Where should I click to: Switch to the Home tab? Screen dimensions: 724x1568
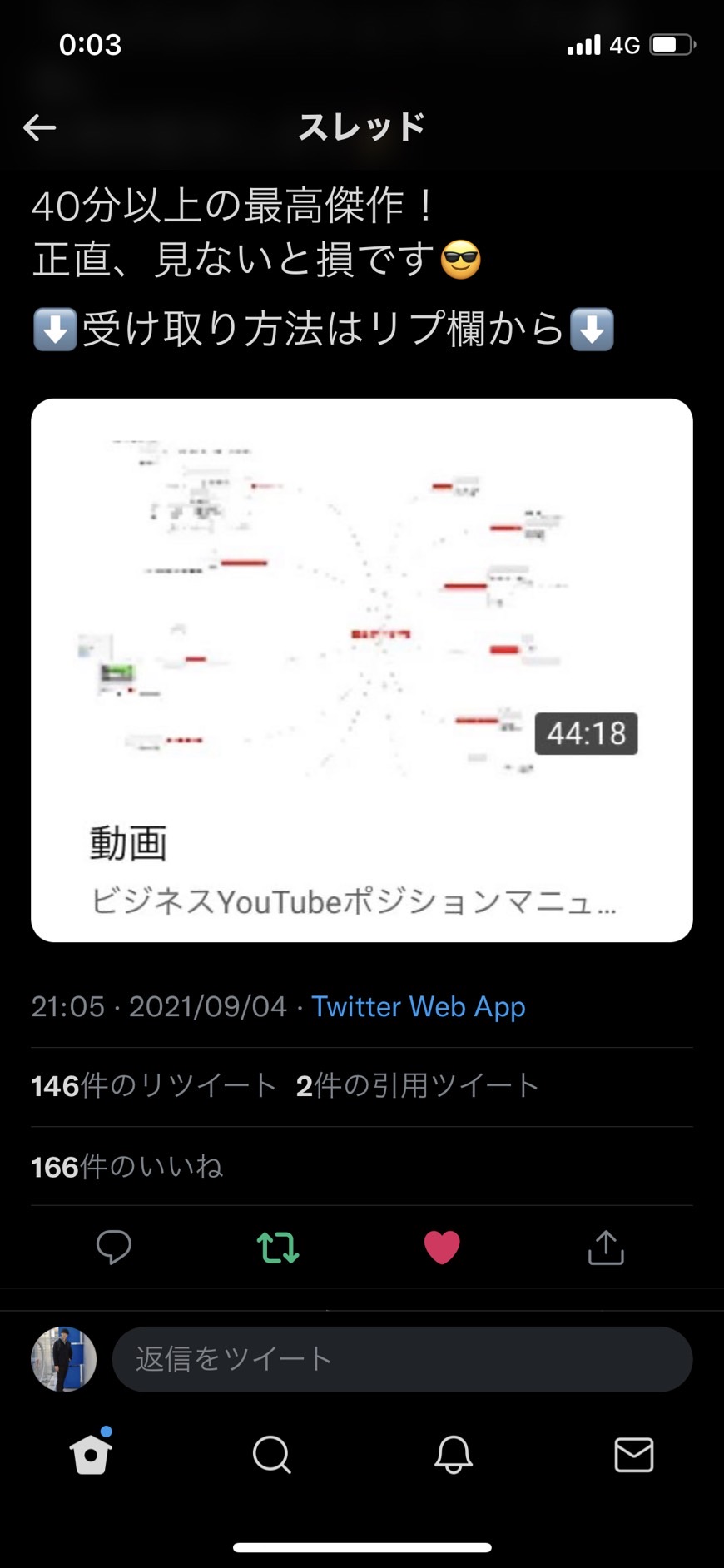(x=91, y=1453)
